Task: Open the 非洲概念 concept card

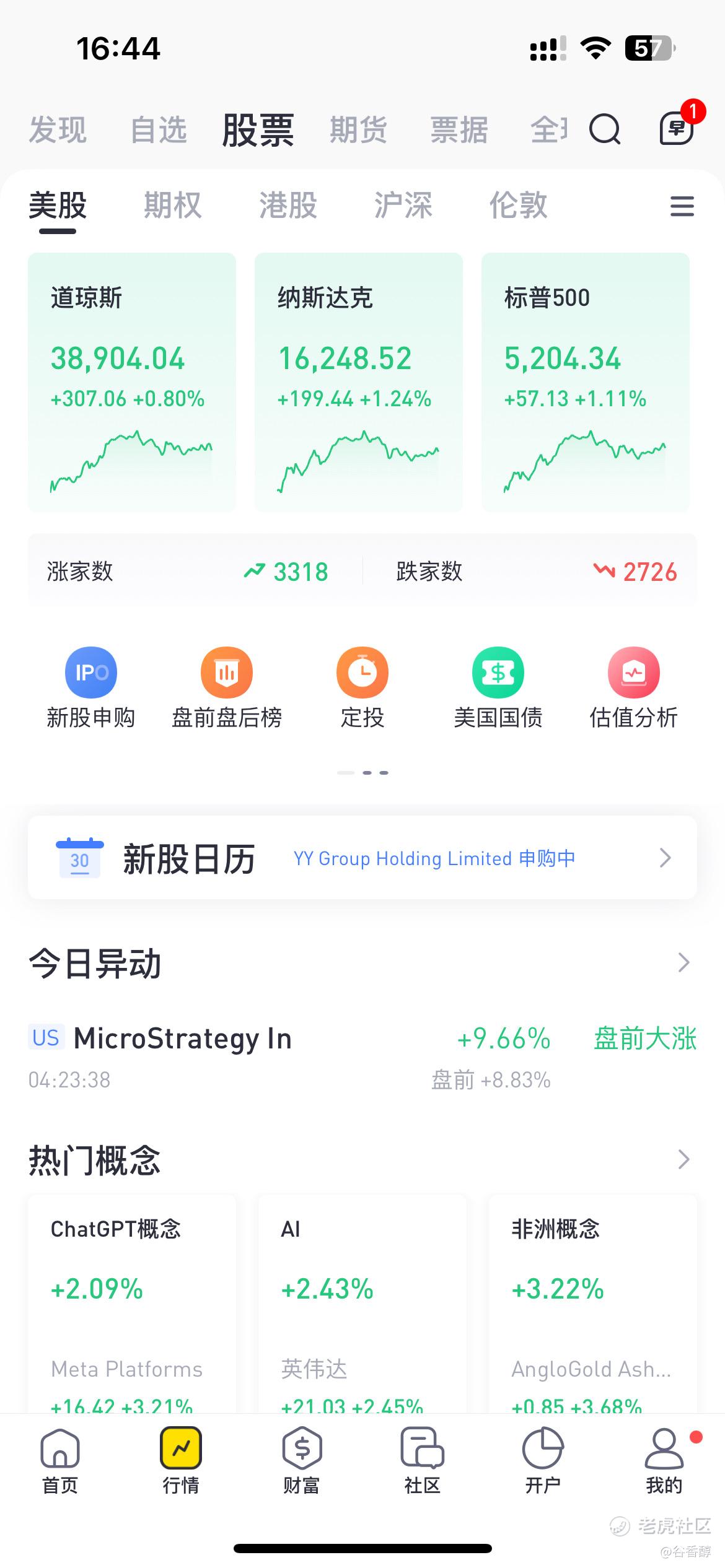Action: point(593,1300)
